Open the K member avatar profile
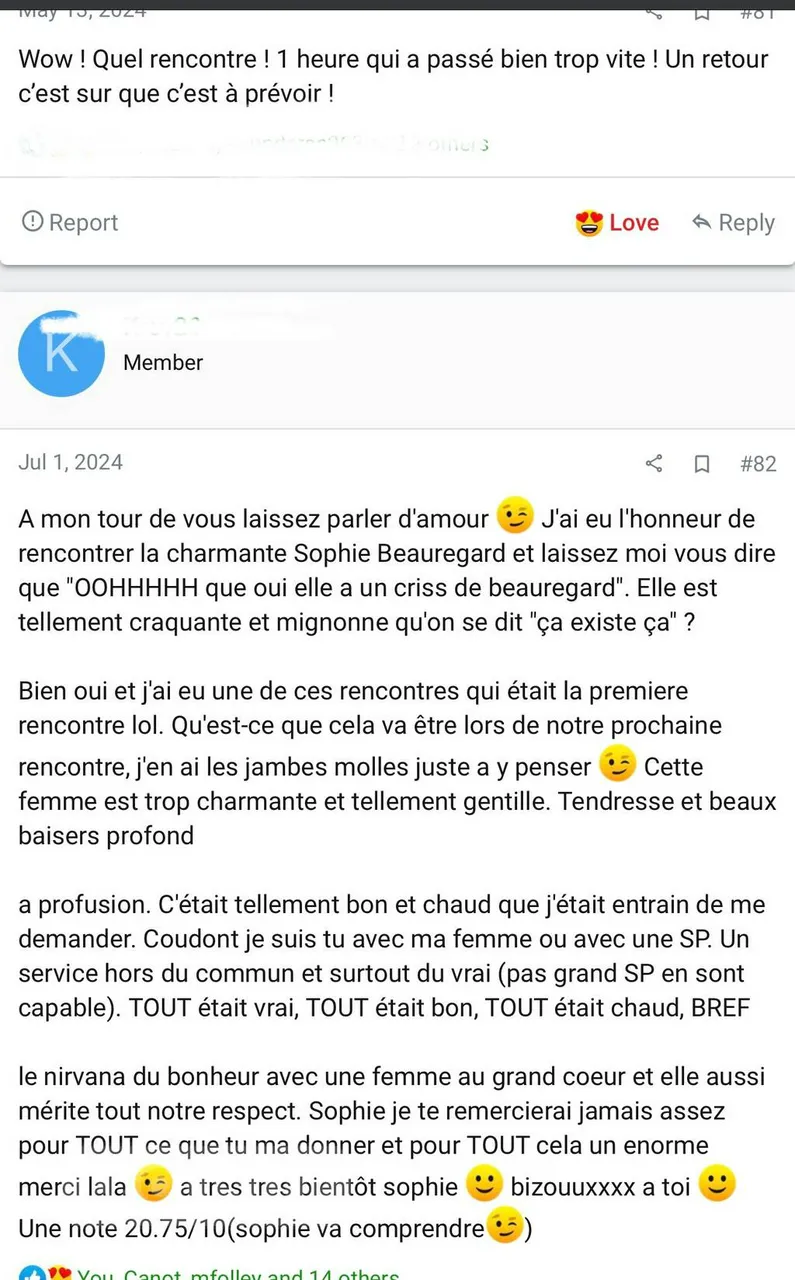This screenshot has width=795, height=1280. [61, 354]
